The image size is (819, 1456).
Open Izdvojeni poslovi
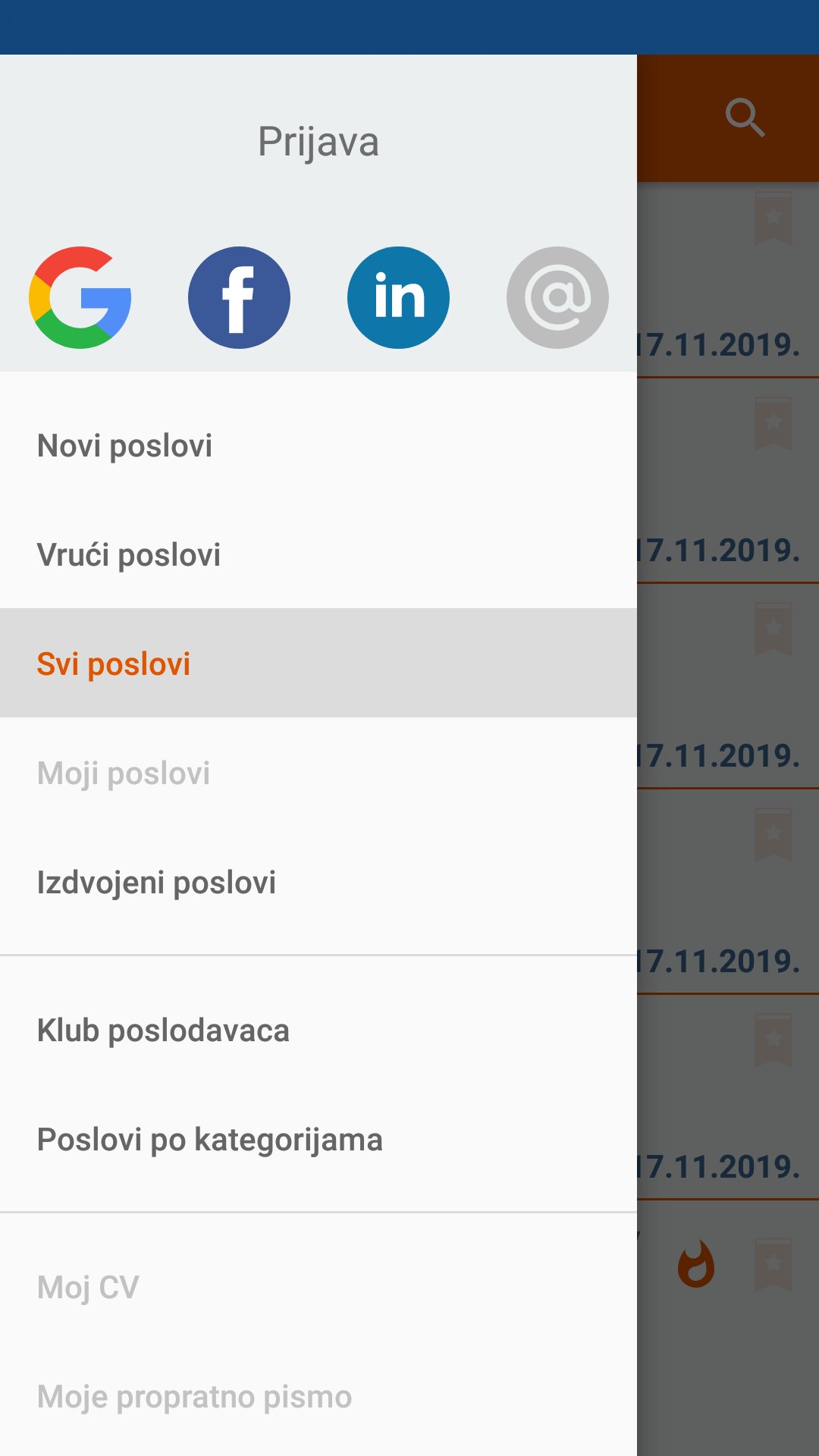[158, 880]
